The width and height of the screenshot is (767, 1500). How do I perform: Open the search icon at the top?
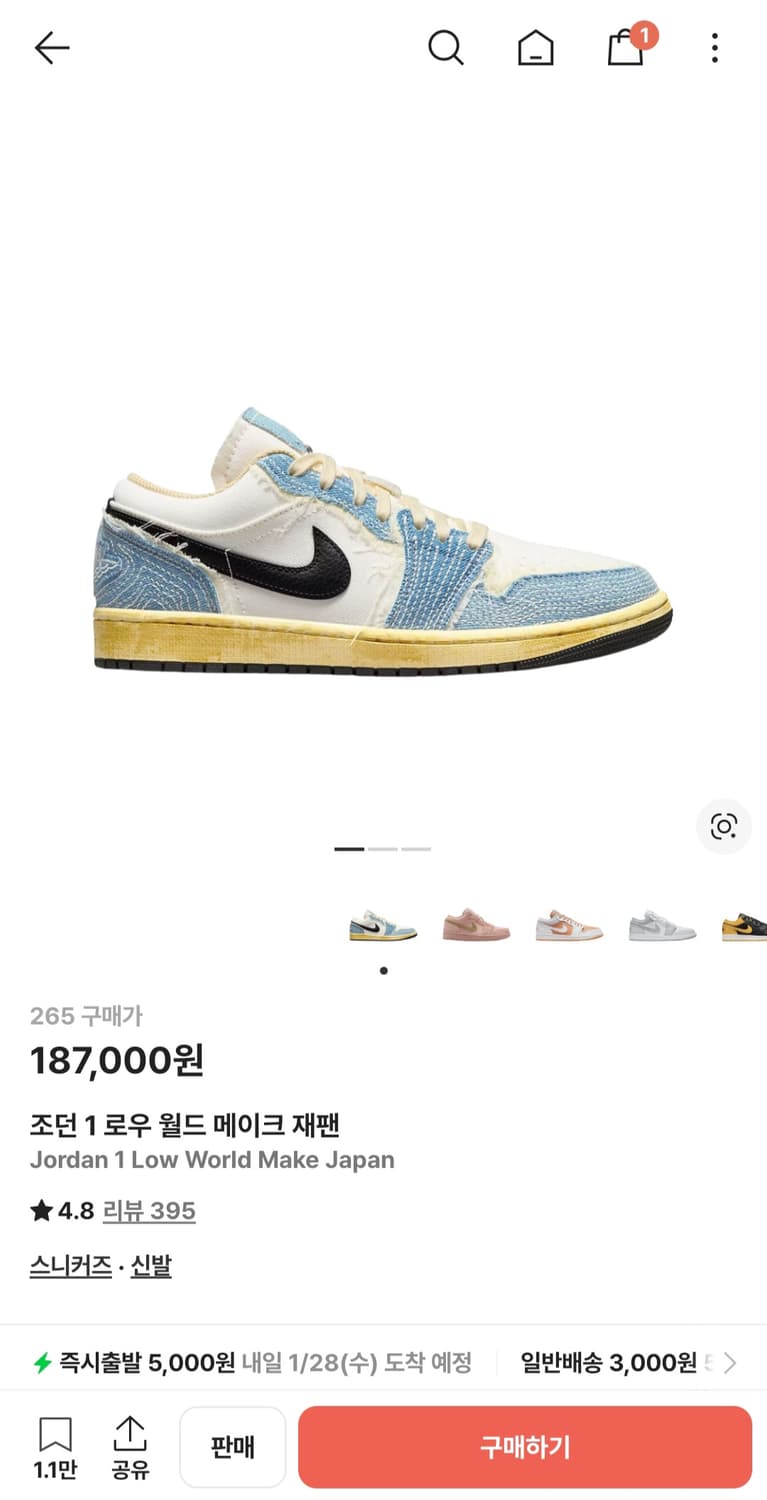pos(446,47)
